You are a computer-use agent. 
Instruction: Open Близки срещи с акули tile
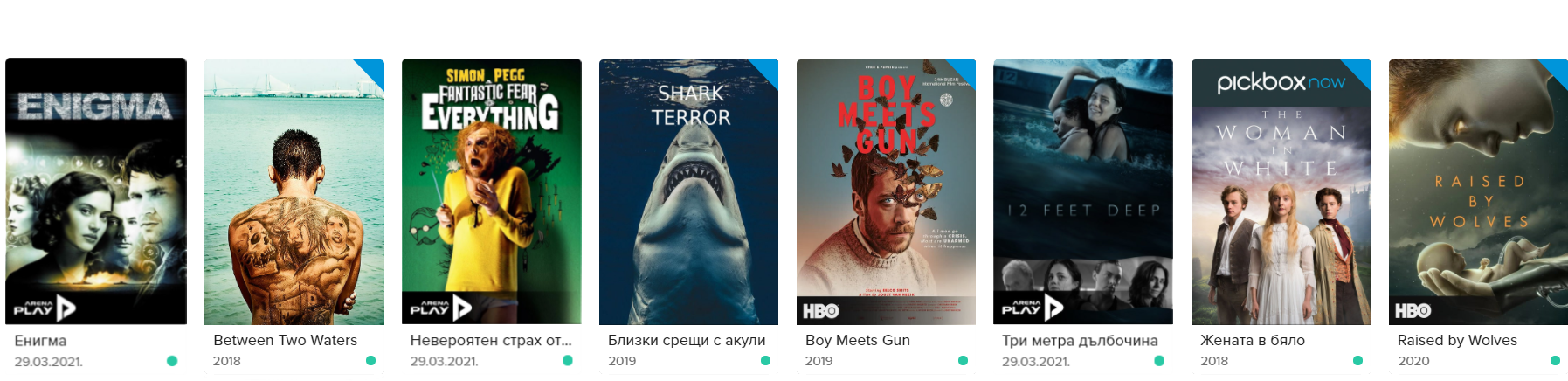click(688, 191)
